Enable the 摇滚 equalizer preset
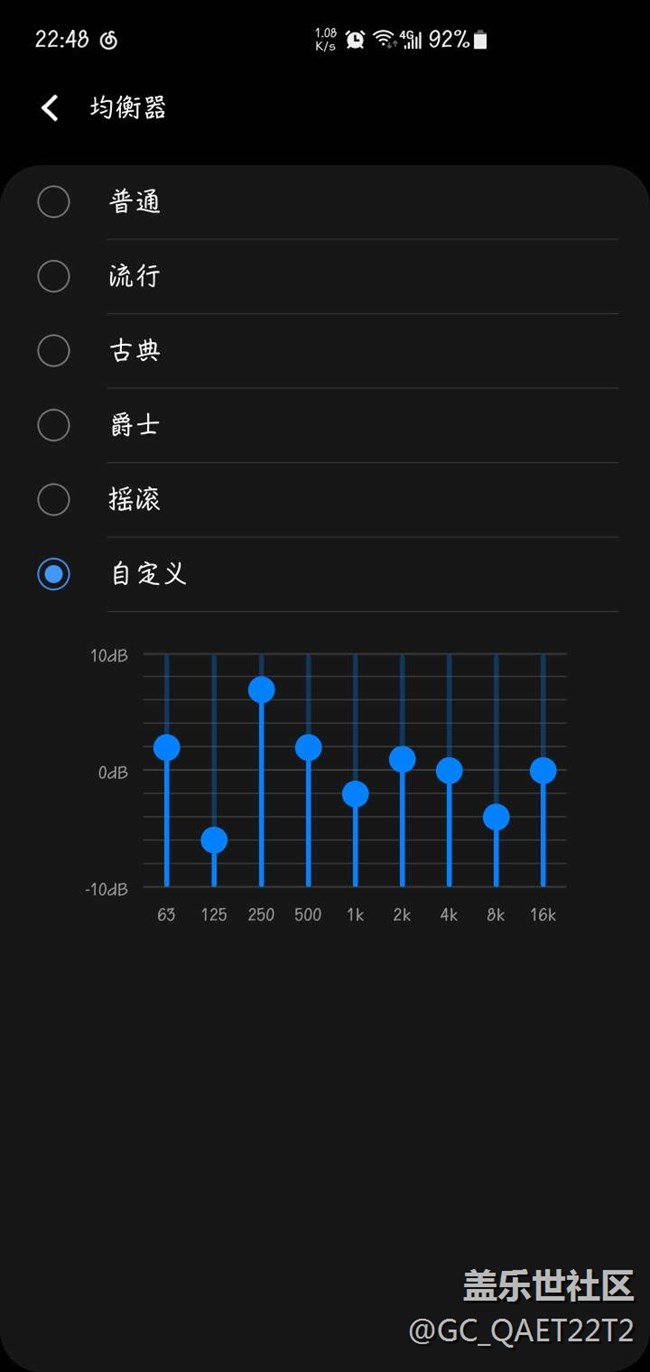 [54, 499]
